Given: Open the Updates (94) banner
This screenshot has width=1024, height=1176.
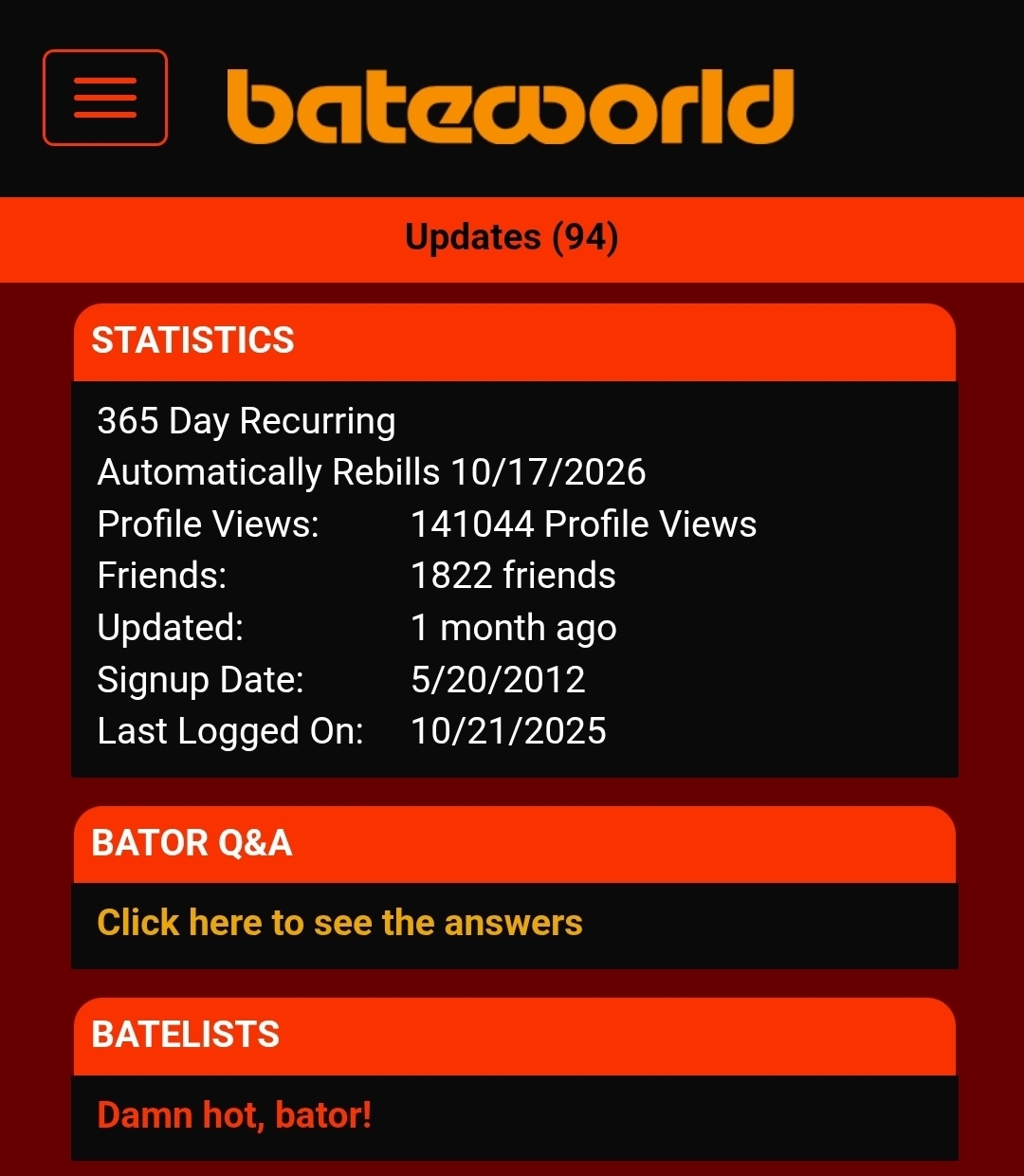Looking at the screenshot, I should (512, 237).
